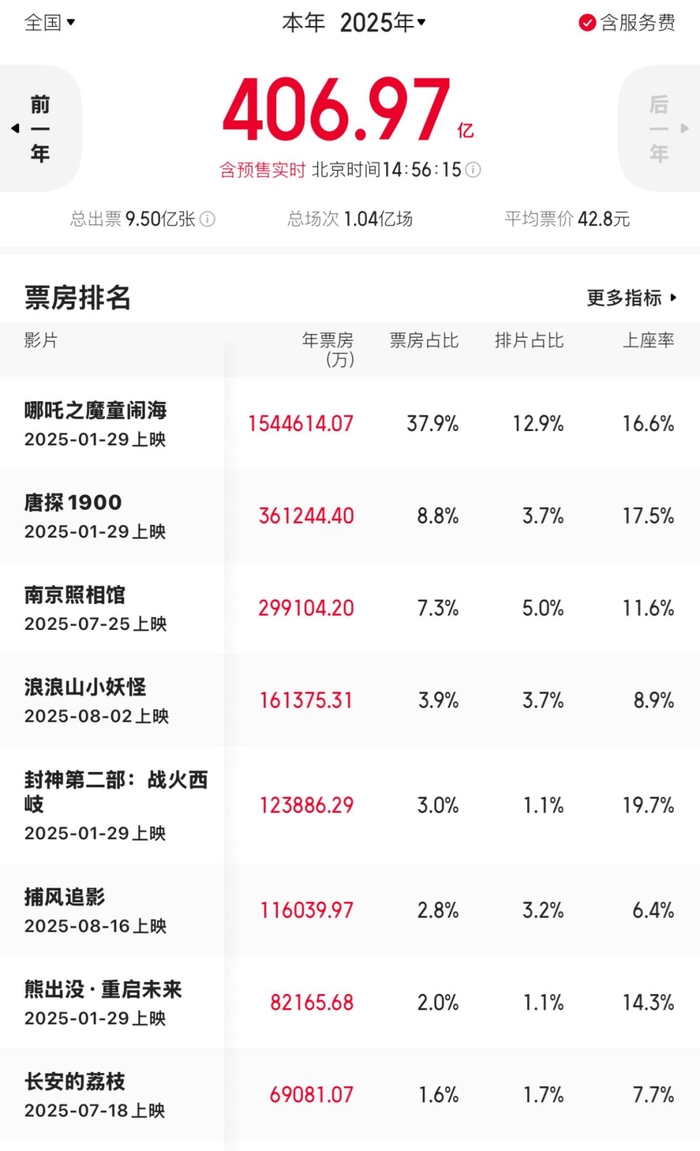Viewport: 700px width, 1151px height.
Task: Open the 熊出没·重启未来 row
Action: (350, 1003)
